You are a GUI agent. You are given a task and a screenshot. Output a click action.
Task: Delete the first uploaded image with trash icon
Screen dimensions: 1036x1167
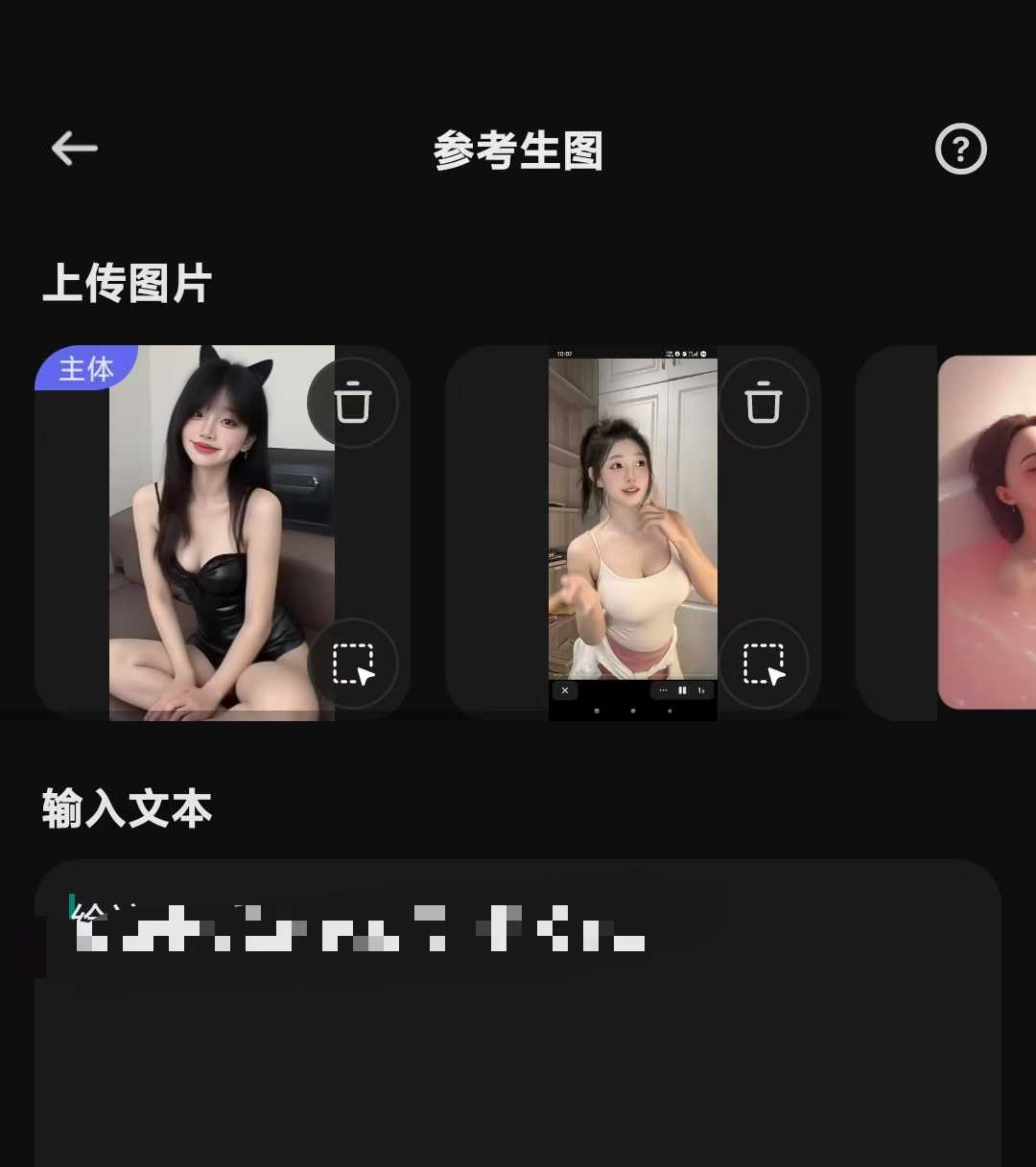(x=354, y=403)
